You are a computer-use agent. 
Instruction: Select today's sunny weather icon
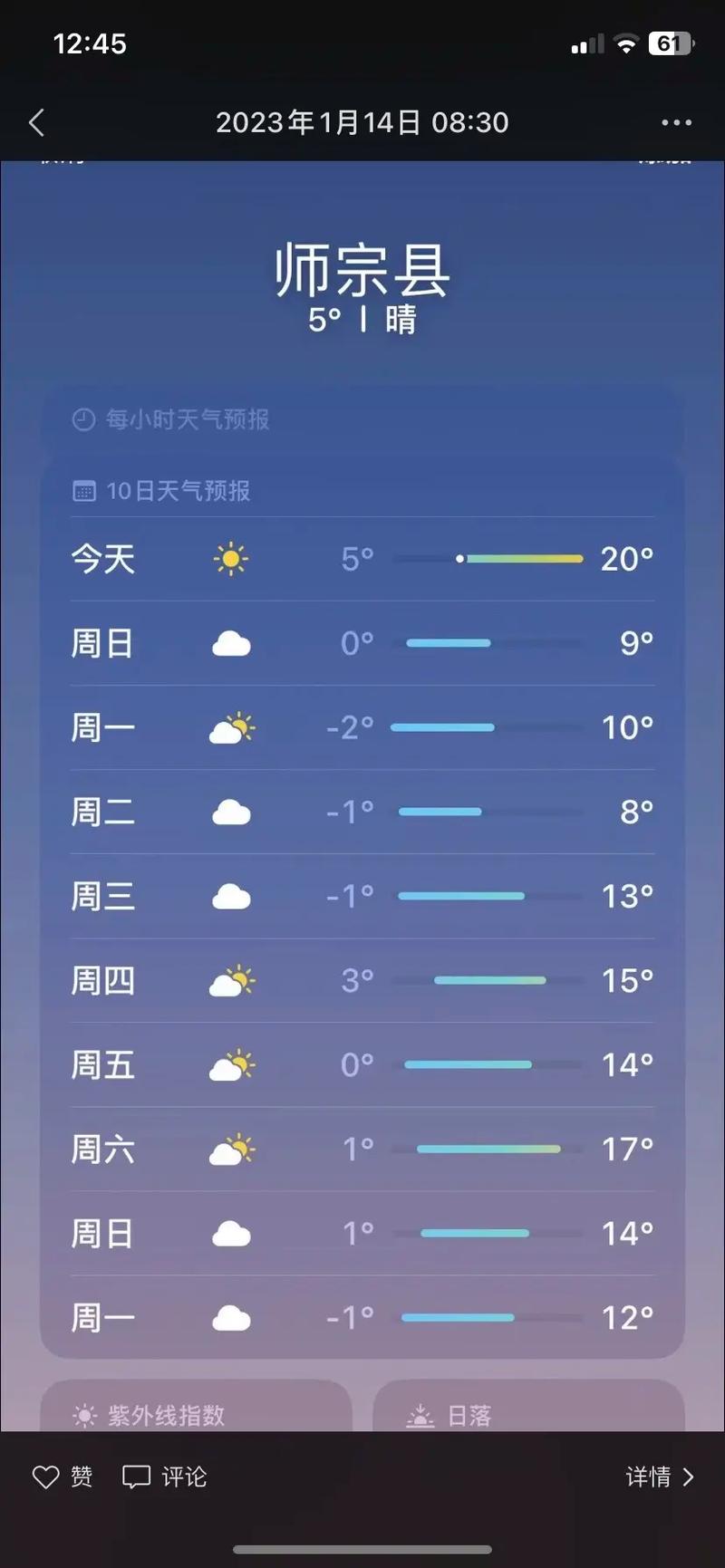(x=230, y=559)
